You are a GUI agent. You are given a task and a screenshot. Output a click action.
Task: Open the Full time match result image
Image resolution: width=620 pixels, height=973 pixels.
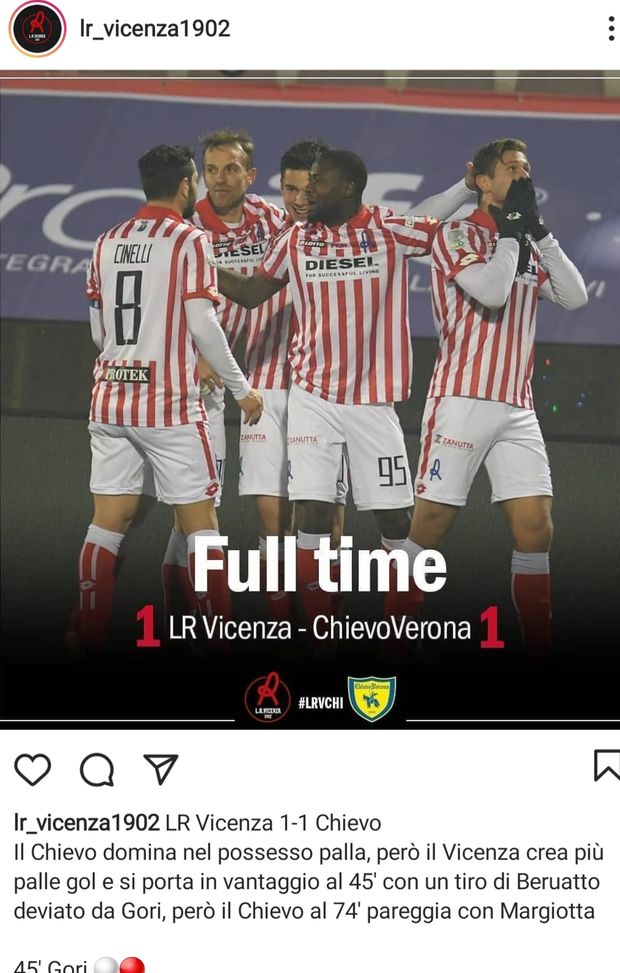point(310,400)
